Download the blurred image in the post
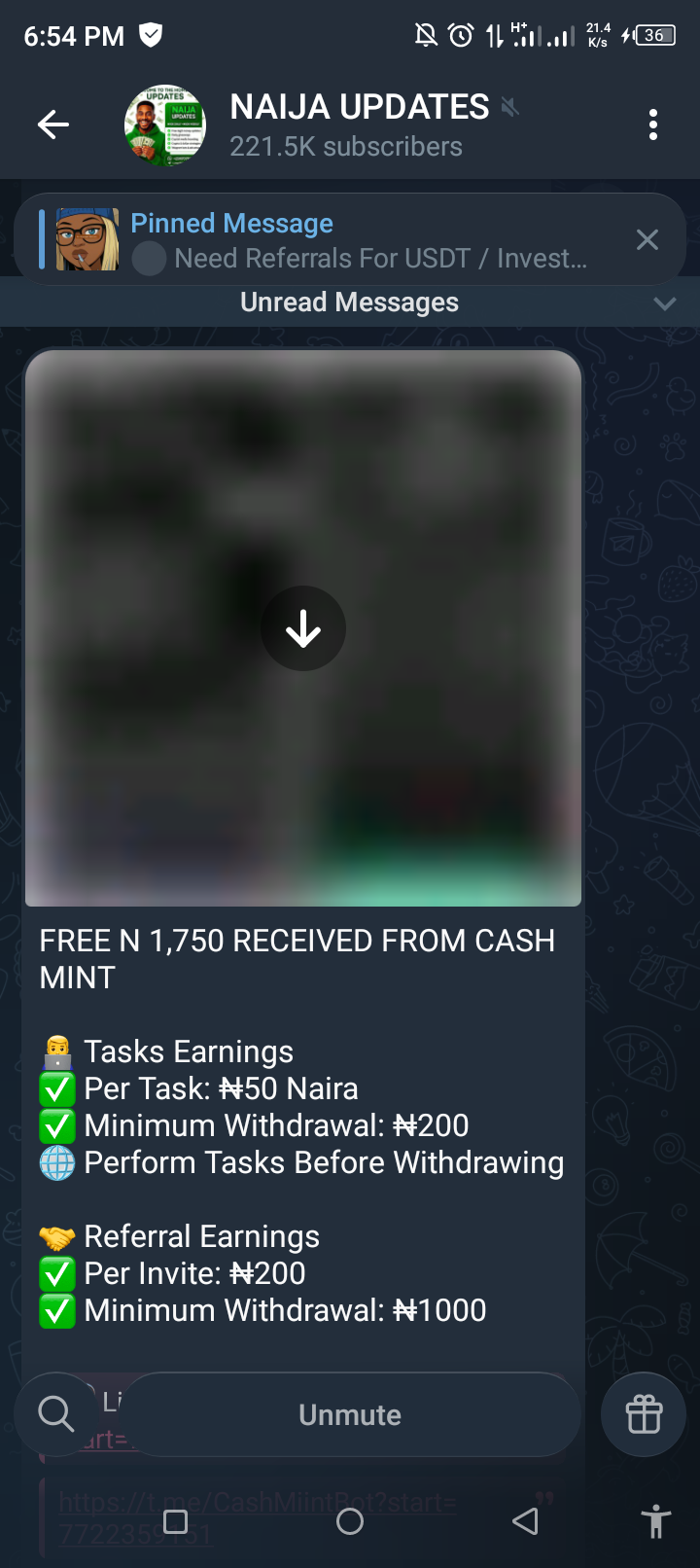The width and height of the screenshot is (700, 1568). pyautogui.click(x=303, y=628)
